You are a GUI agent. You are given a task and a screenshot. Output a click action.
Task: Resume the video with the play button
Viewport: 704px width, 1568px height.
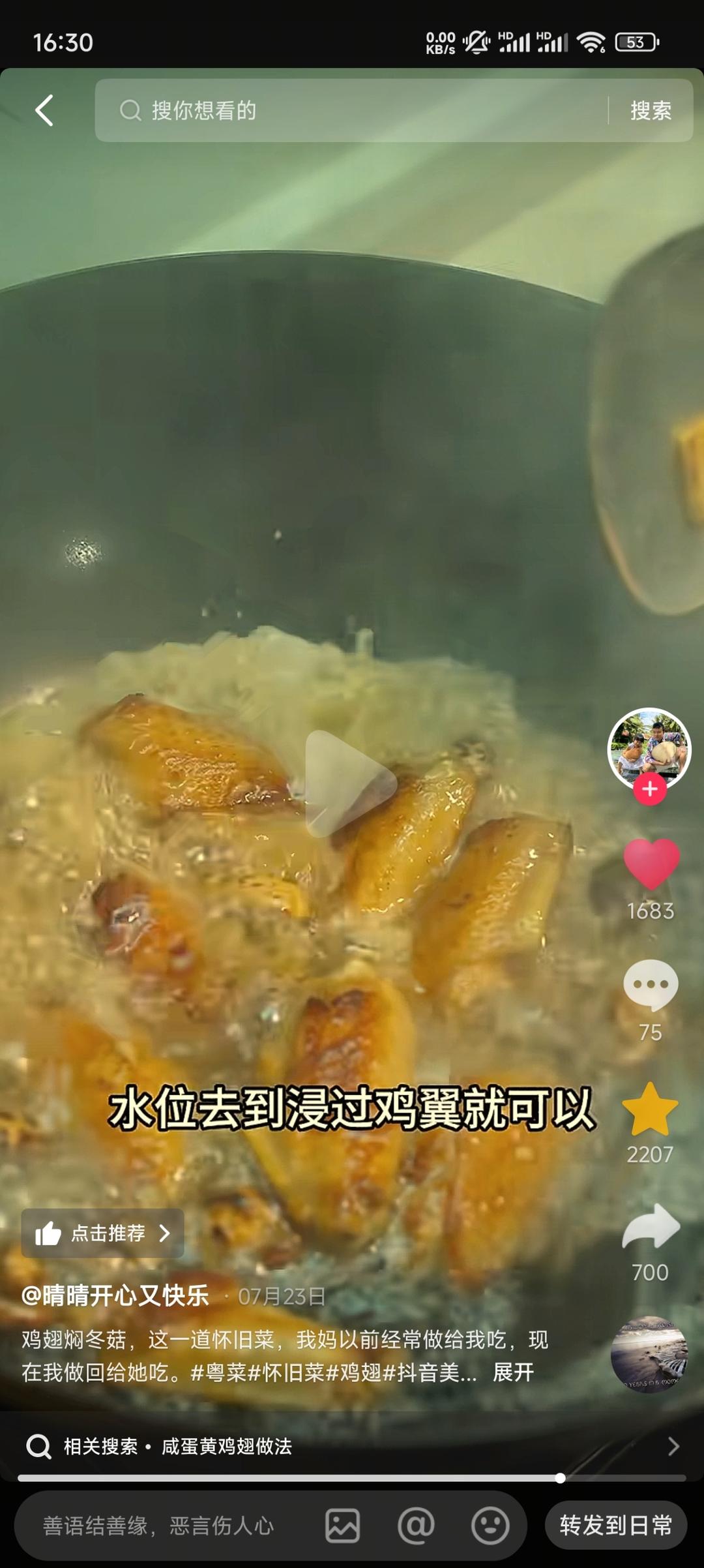click(350, 784)
